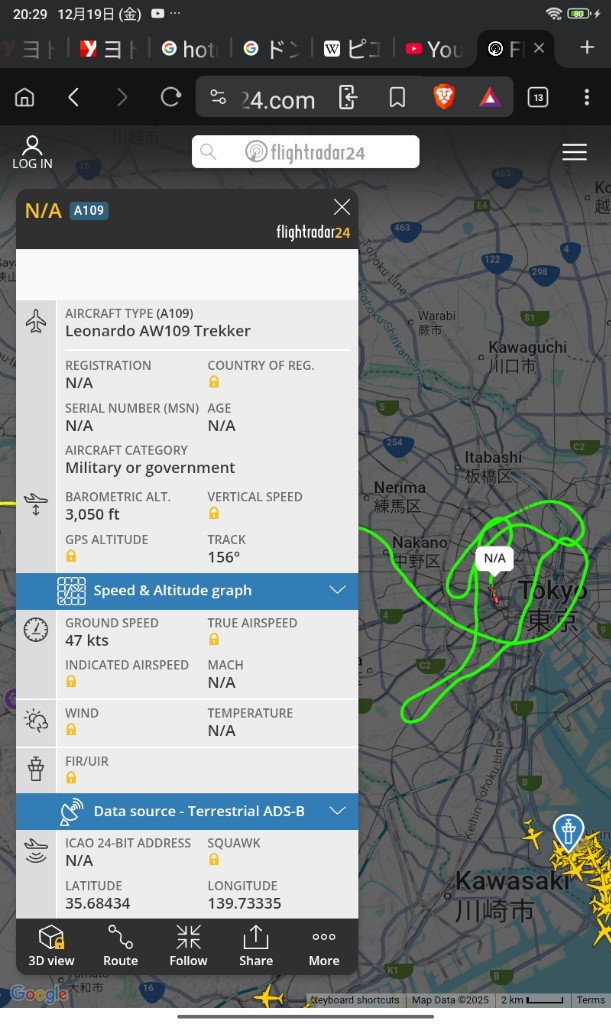The image size is (611, 1024).
Task: Open a new browser tab
Action: click(x=587, y=47)
